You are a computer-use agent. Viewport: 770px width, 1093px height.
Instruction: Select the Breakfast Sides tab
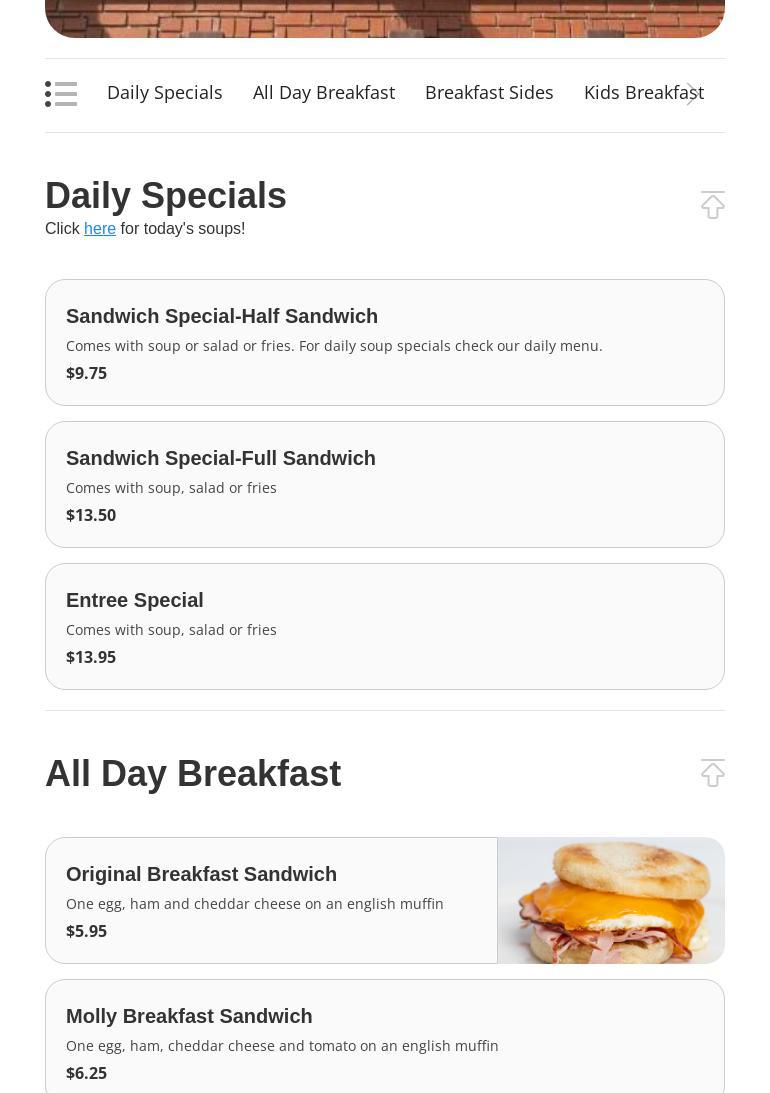[x=489, y=93]
